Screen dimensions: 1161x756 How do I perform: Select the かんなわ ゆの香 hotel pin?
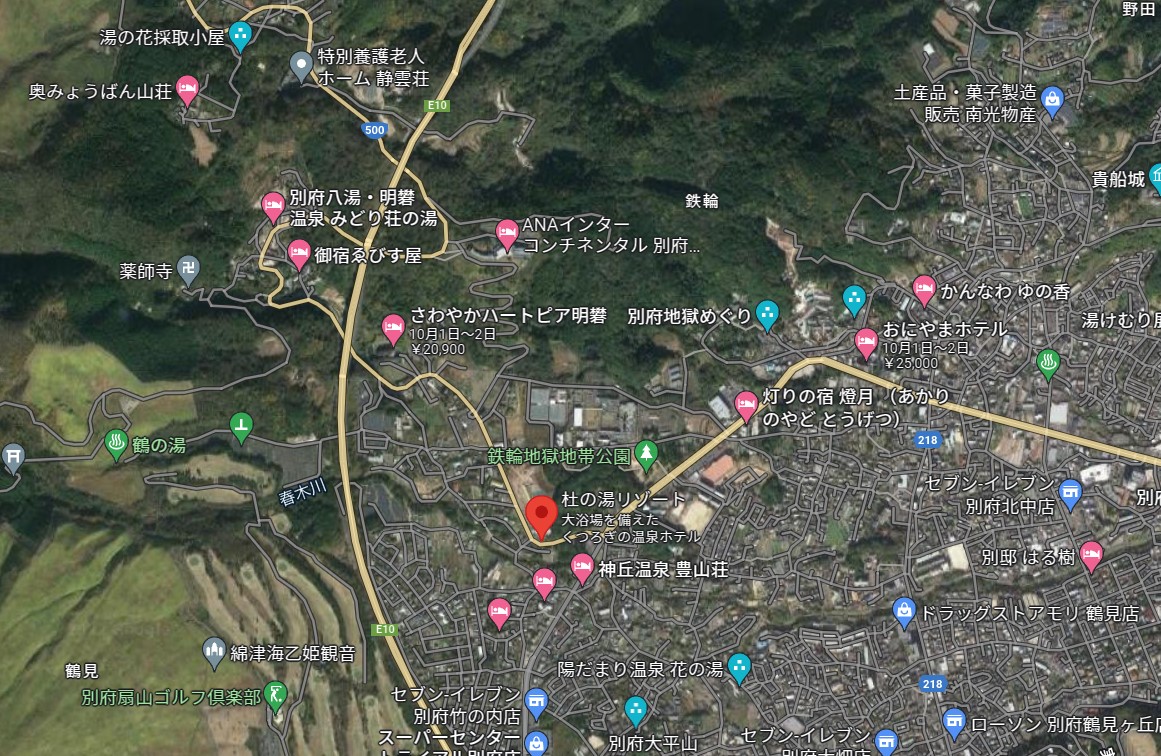coord(924,291)
